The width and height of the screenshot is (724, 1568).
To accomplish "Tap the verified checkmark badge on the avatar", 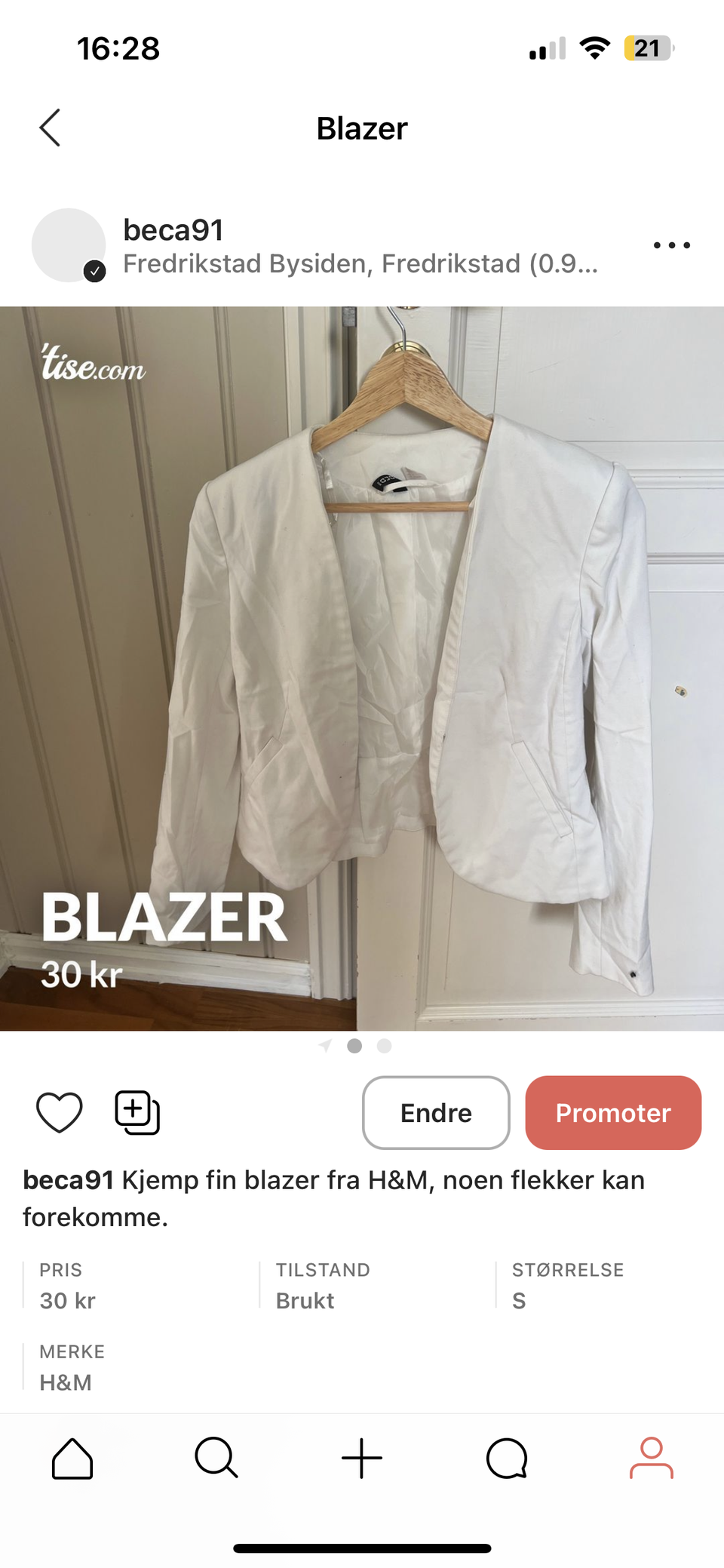I will coord(95,270).
